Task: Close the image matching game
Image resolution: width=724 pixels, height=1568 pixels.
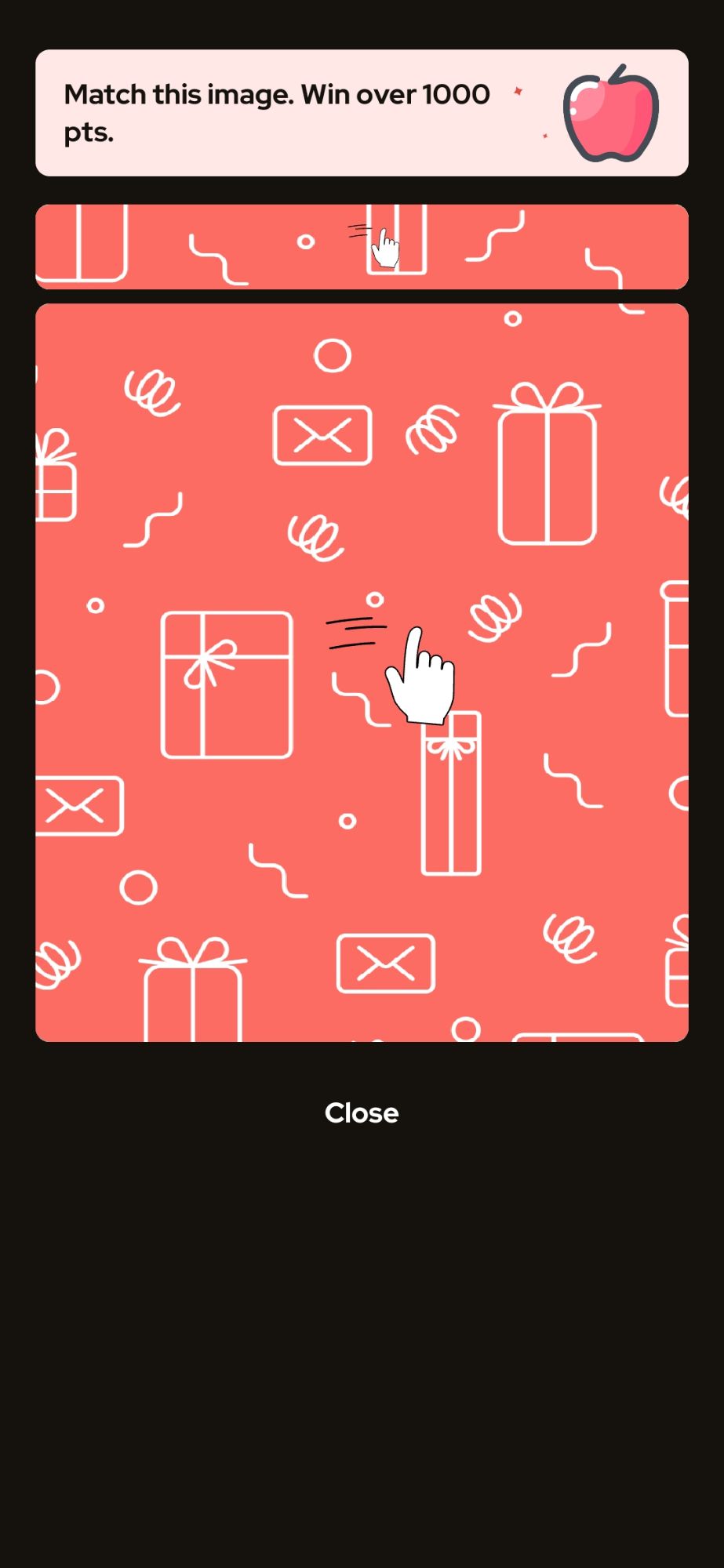Action: [x=362, y=1112]
